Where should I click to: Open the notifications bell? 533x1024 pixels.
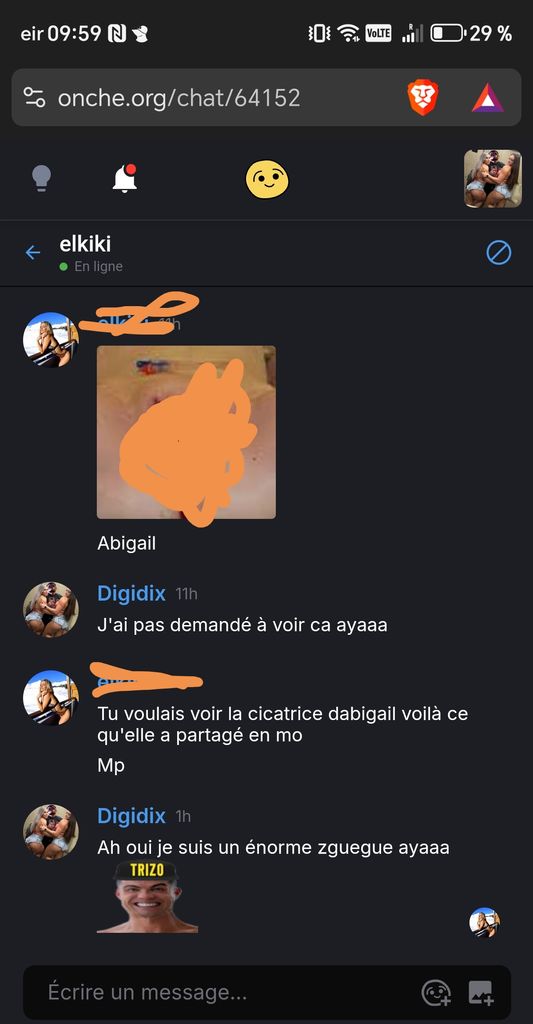[125, 178]
